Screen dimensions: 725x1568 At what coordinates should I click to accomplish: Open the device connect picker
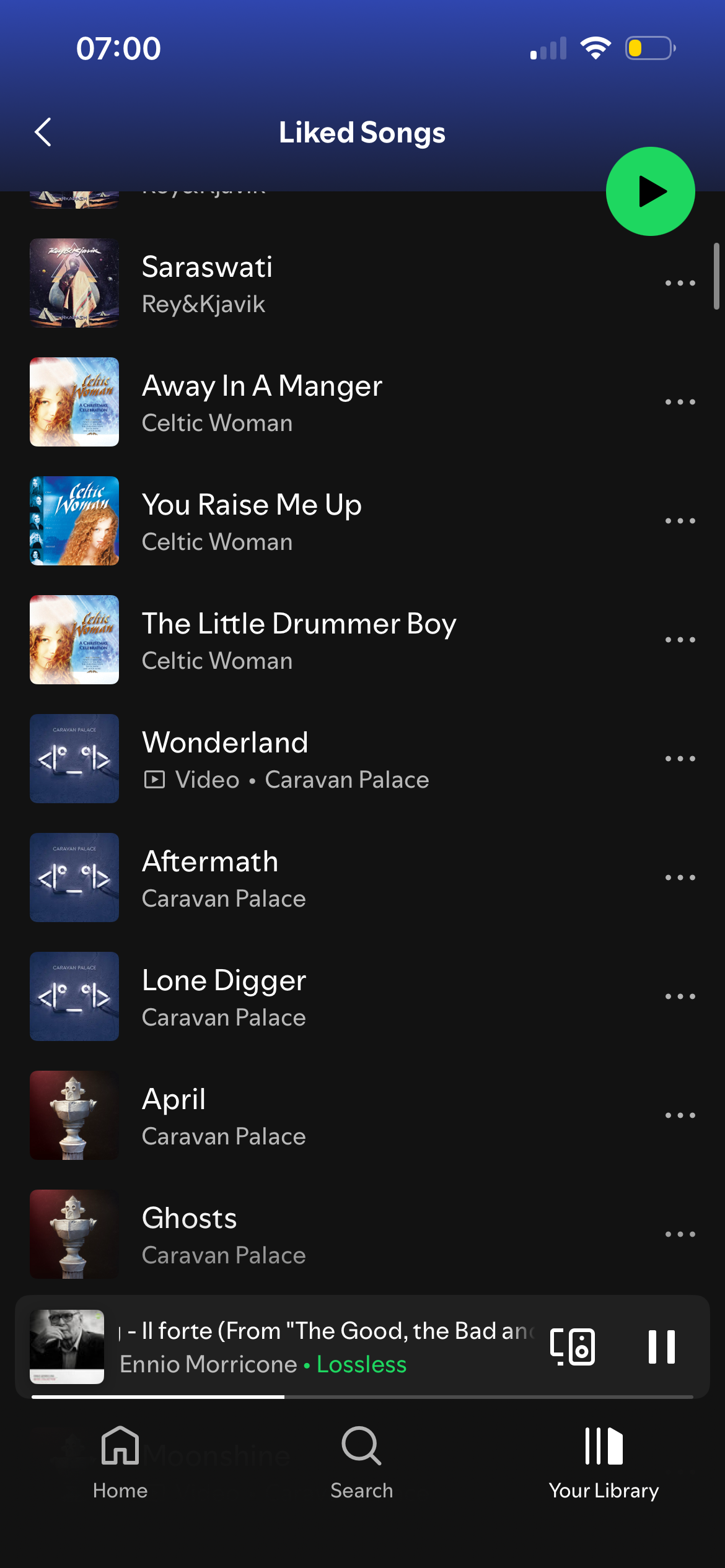(x=573, y=1347)
